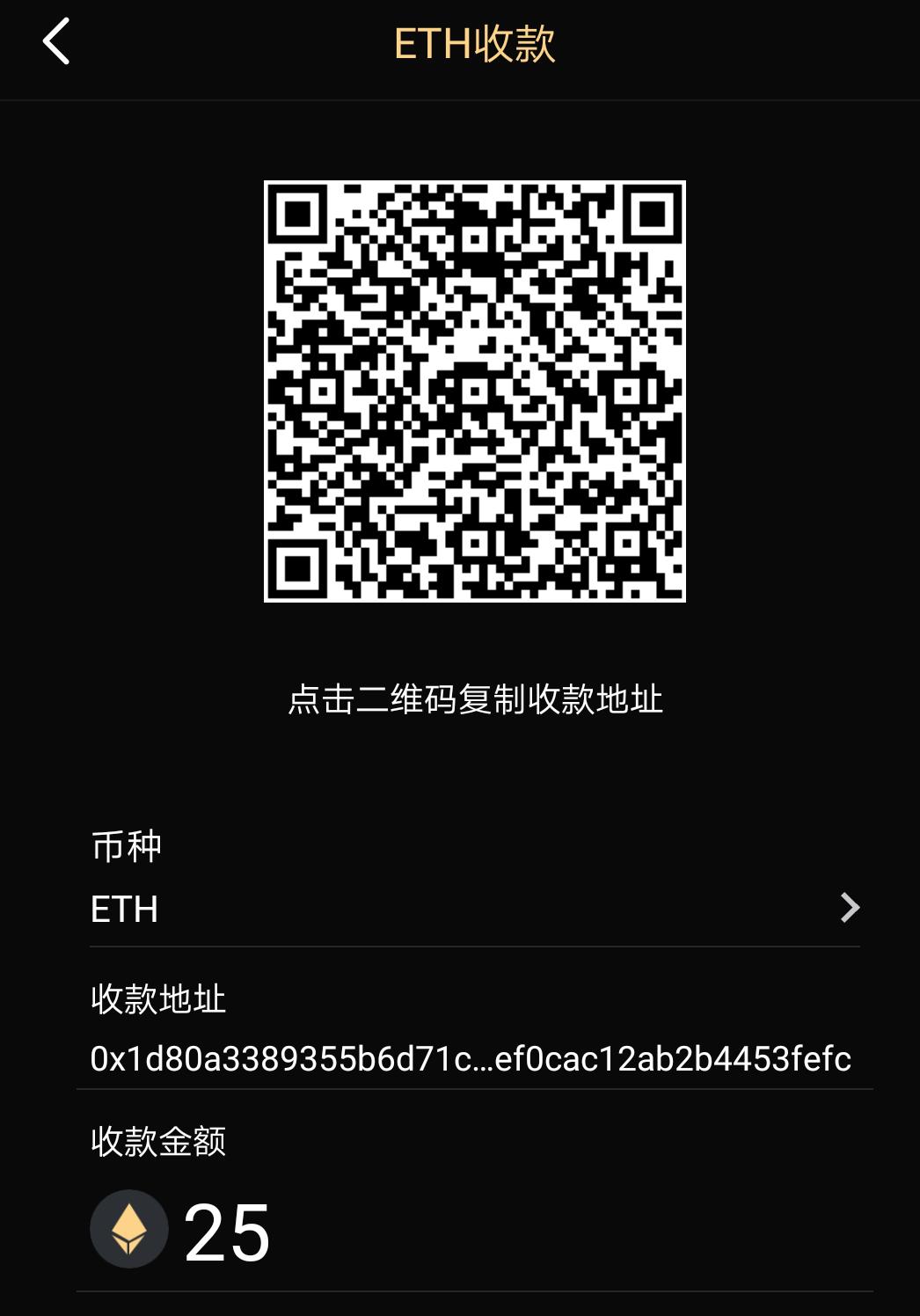Tap the arrow beside ETH to change coin
This screenshot has width=920, height=1316.
pyautogui.click(x=847, y=908)
